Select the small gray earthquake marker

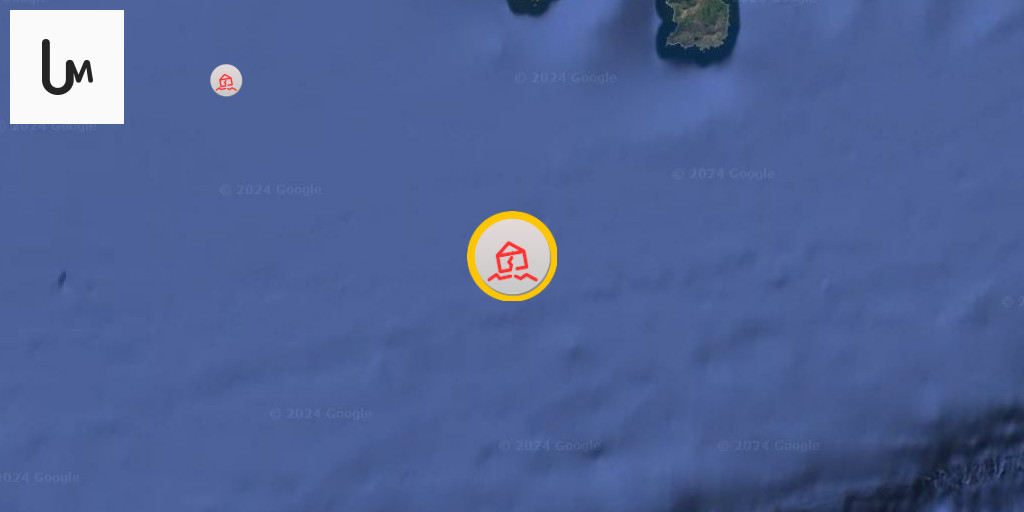point(226,80)
